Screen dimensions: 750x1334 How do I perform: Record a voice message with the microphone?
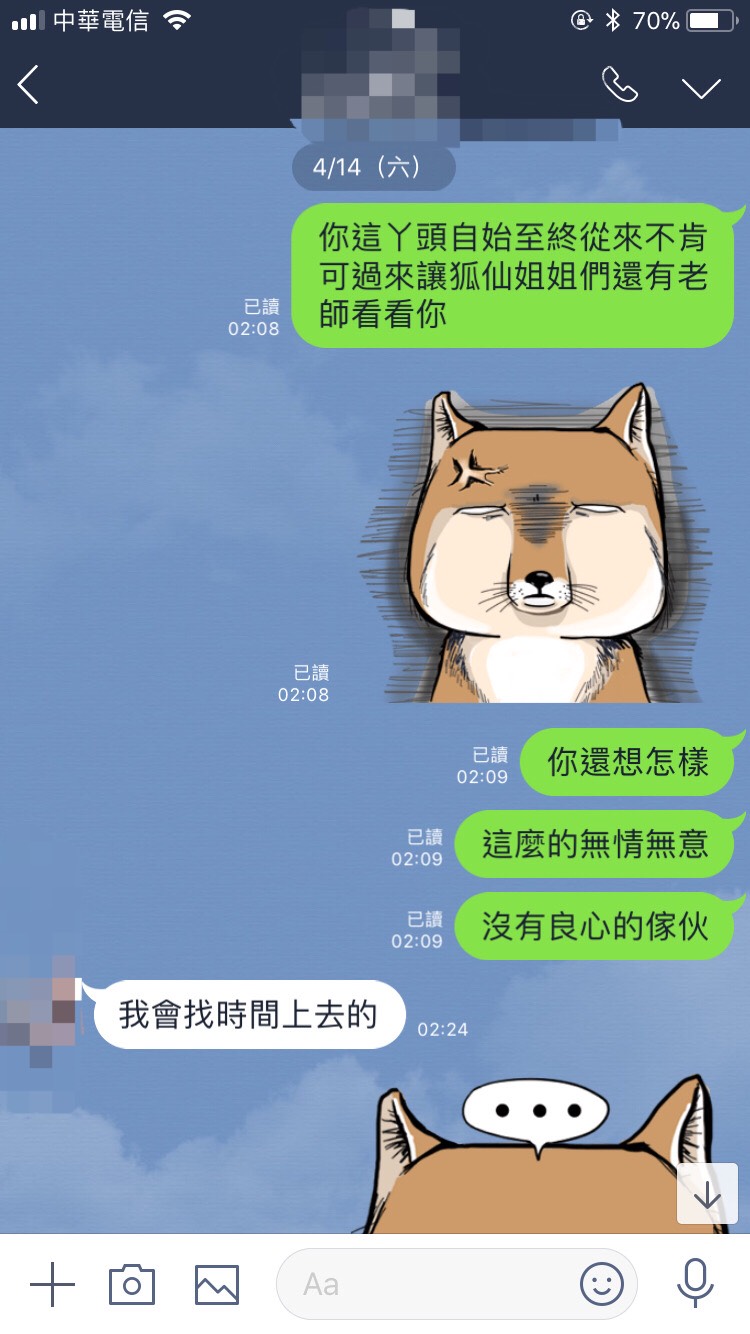pos(694,1284)
